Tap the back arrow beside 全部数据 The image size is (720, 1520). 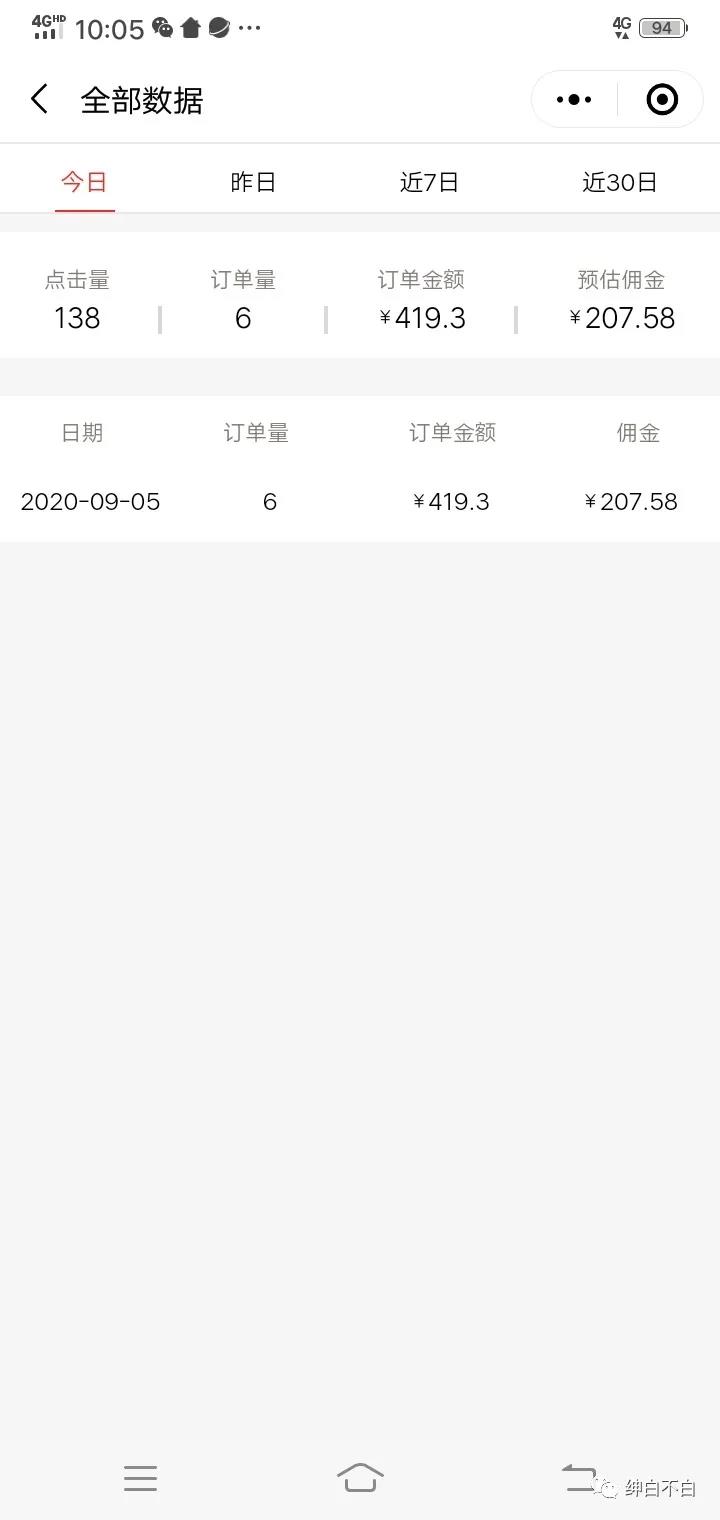38,99
